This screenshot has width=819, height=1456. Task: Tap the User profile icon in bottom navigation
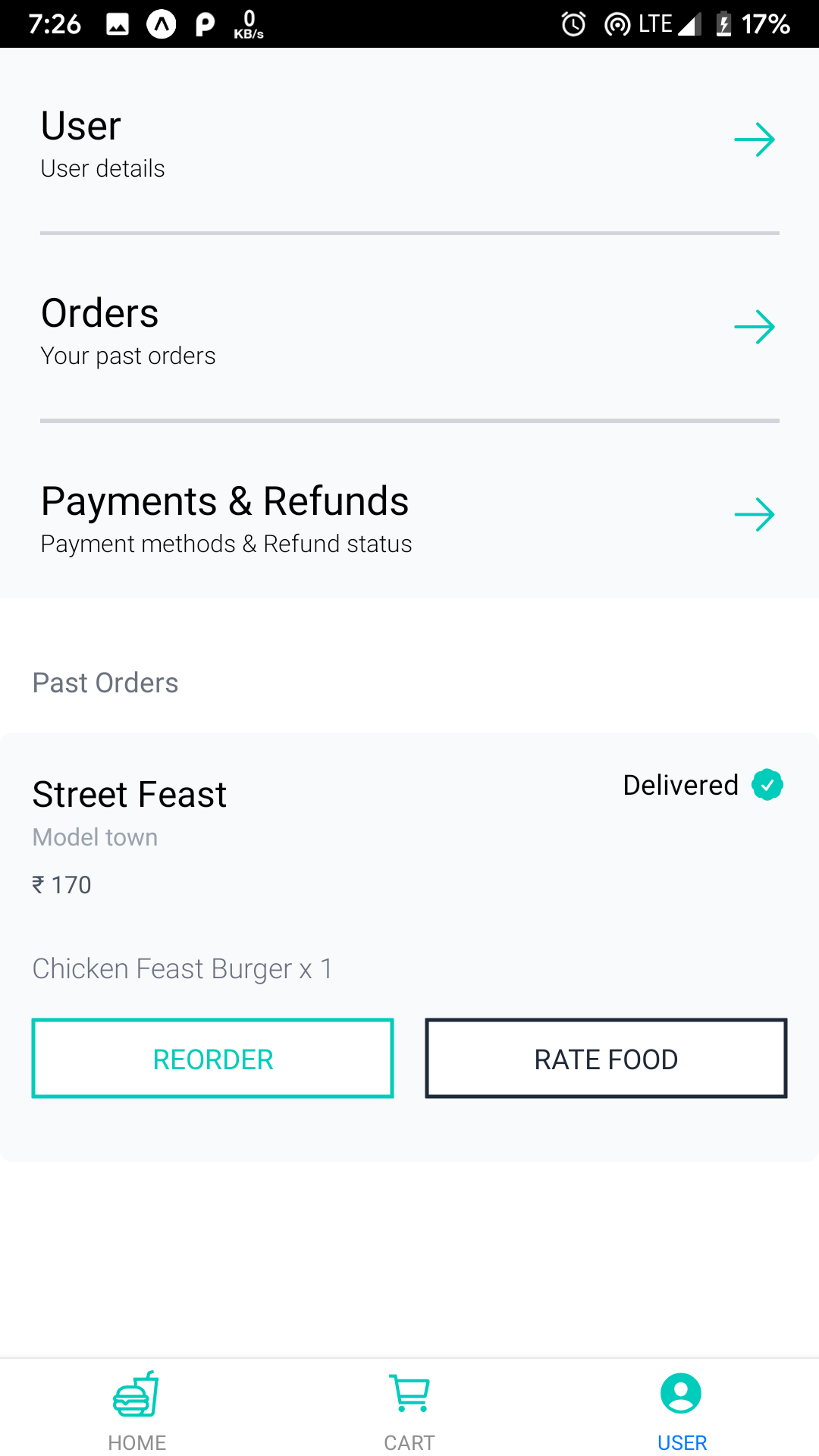[x=681, y=1392]
